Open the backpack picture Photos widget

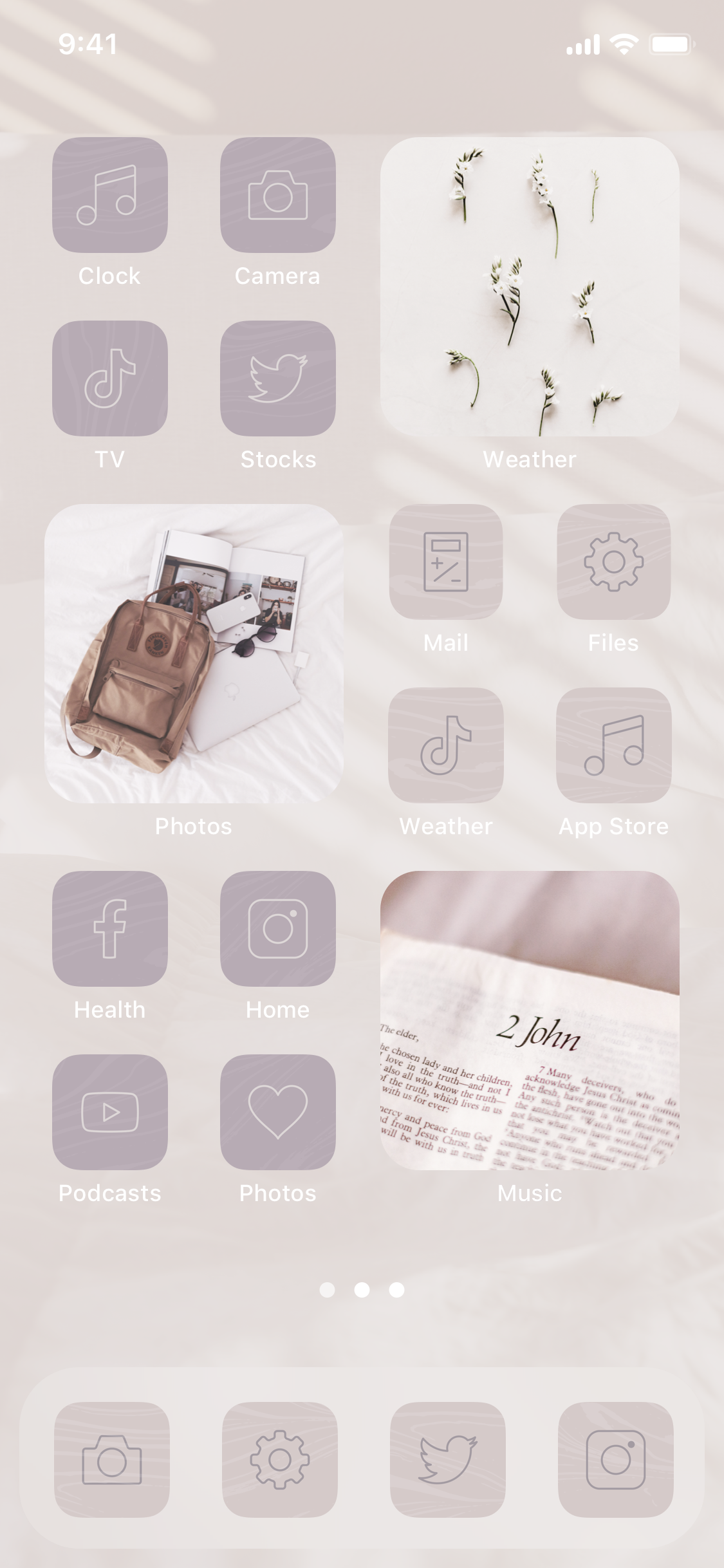click(x=194, y=653)
